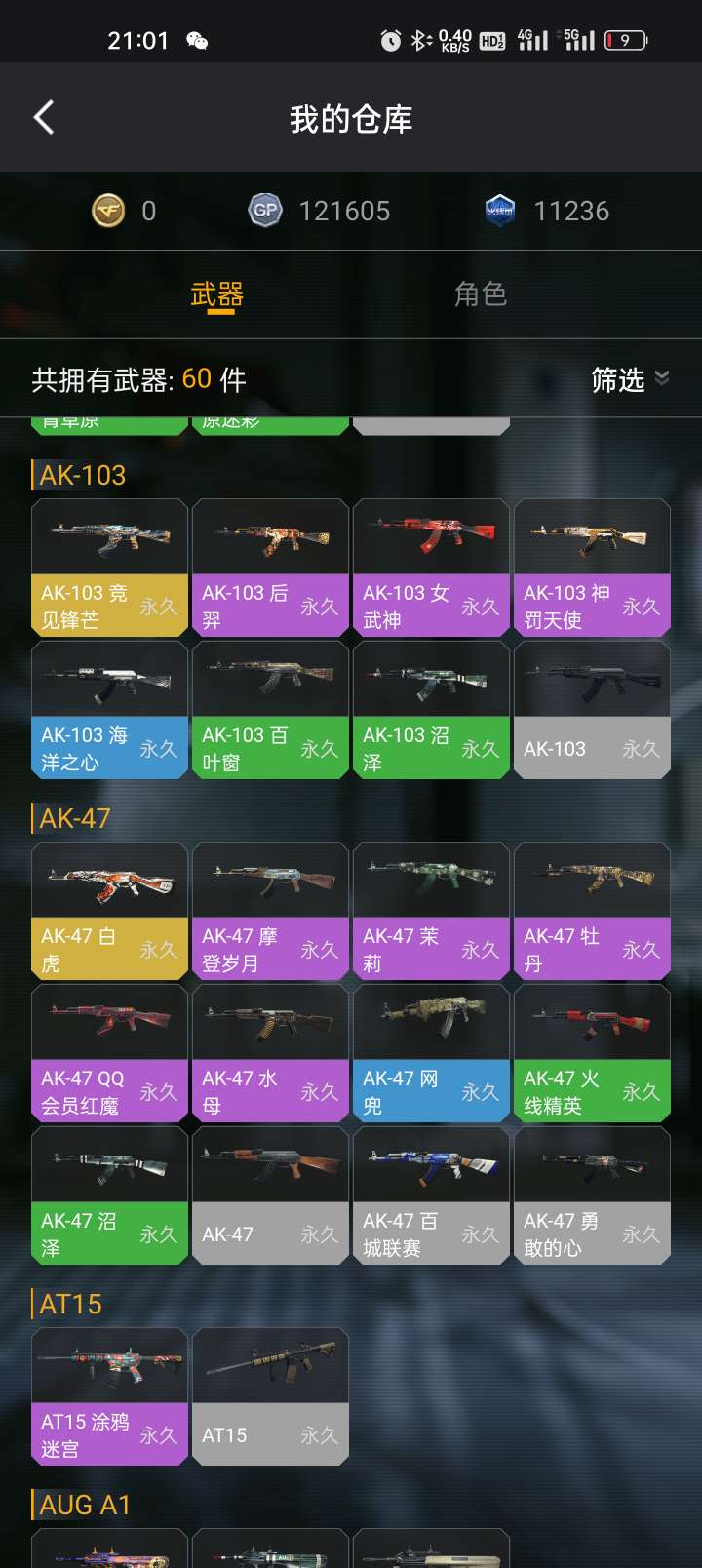Tap the AK-103 海洋之心 card
Viewport: 702px width, 1568px height.
pyautogui.click(x=109, y=710)
